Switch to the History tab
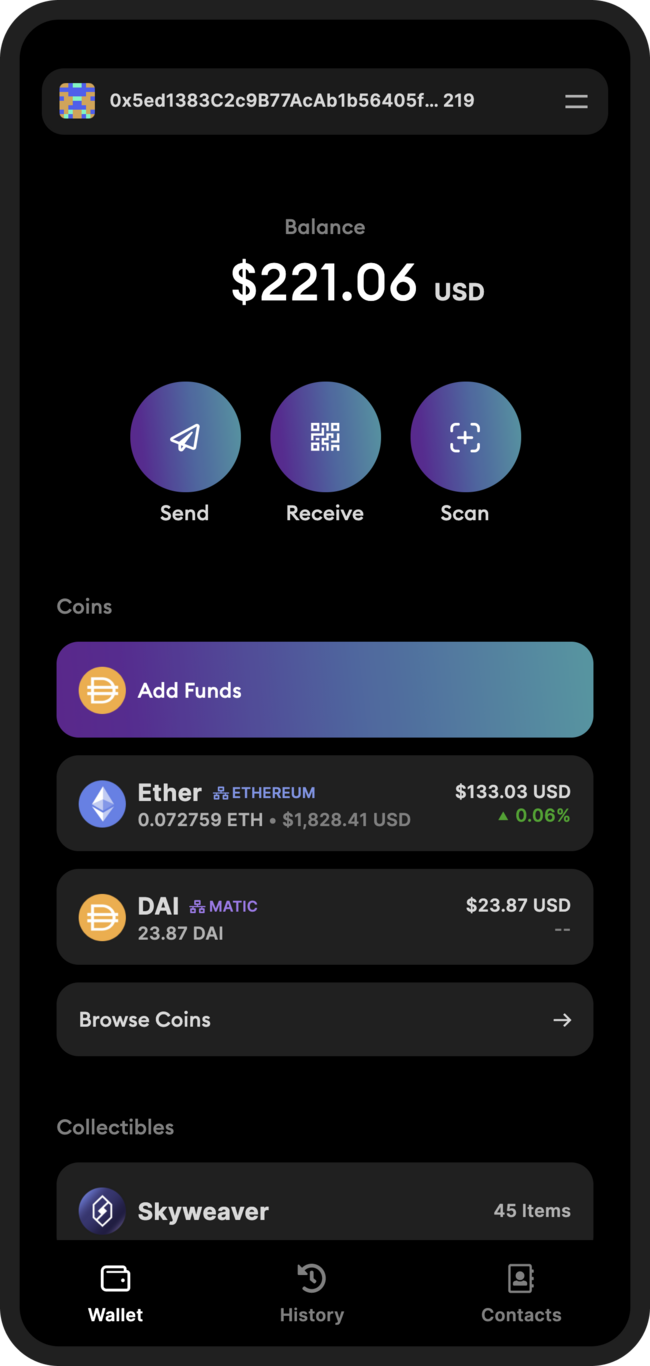Image resolution: width=650 pixels, height=1366 pixels. [x=312, y=1293]
